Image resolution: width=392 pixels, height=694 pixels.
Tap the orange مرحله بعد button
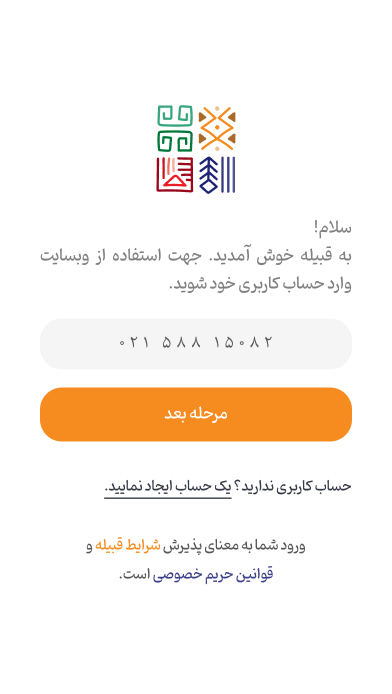[x=196, y=414]
